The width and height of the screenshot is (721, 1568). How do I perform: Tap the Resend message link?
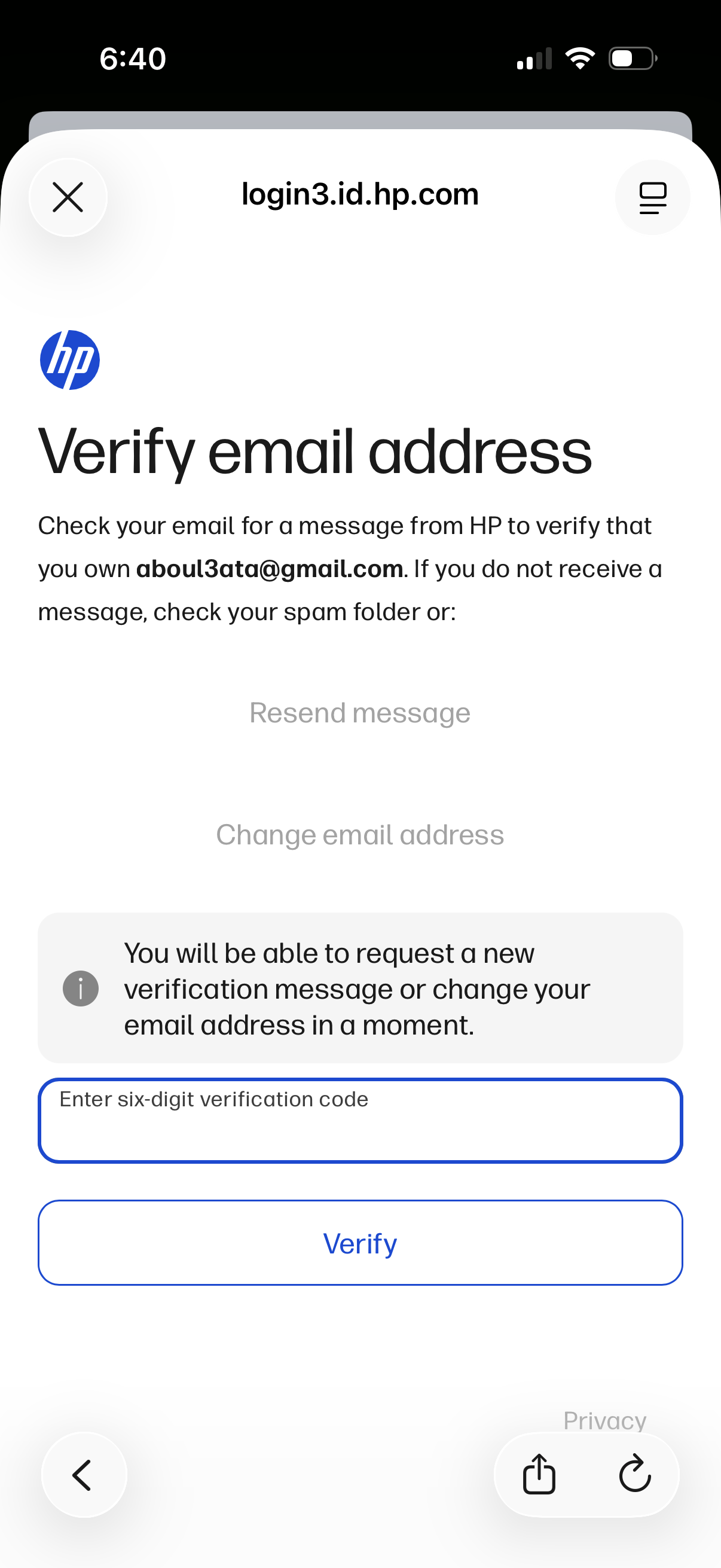360,713
